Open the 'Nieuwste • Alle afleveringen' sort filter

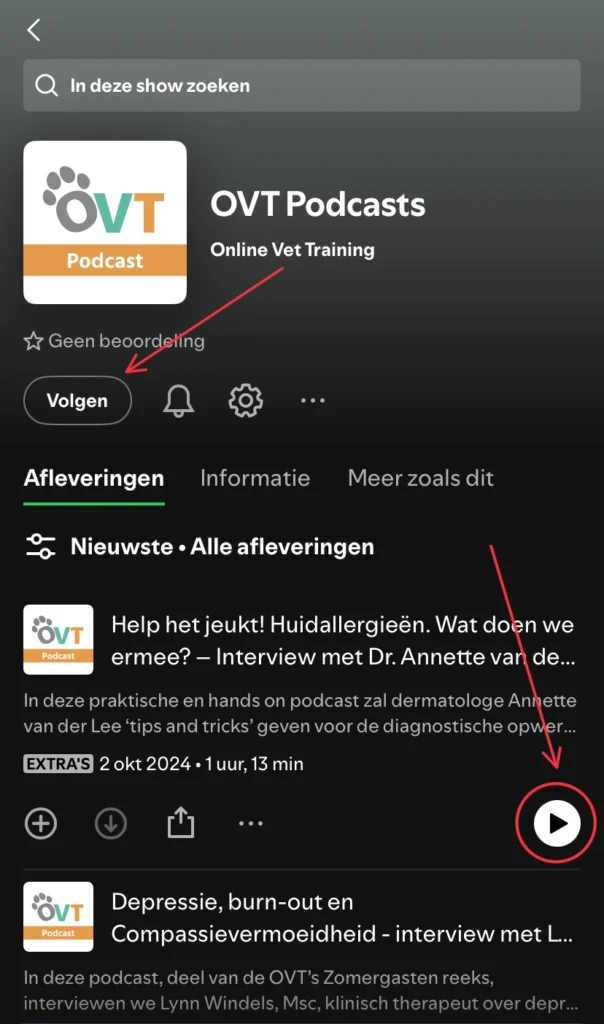[x=200, y=547]
